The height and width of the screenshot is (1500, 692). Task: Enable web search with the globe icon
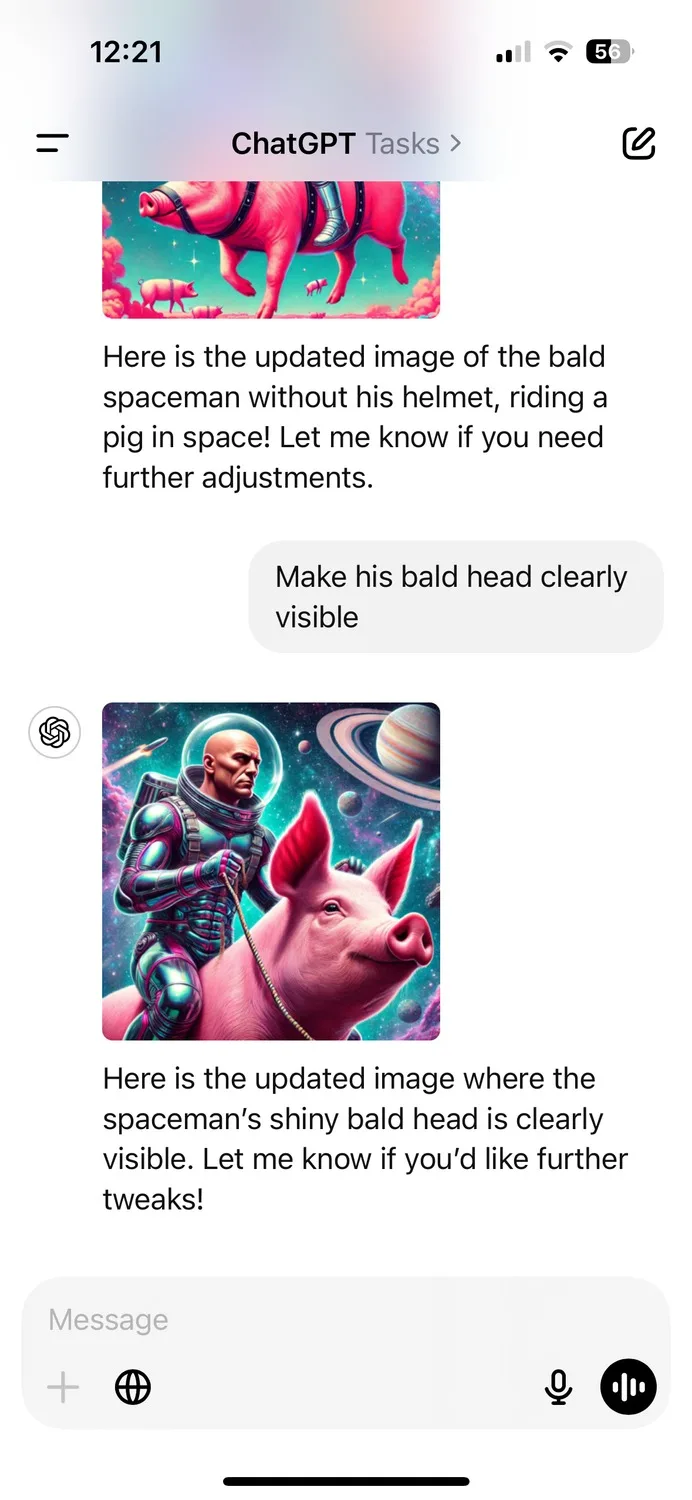133,1387
